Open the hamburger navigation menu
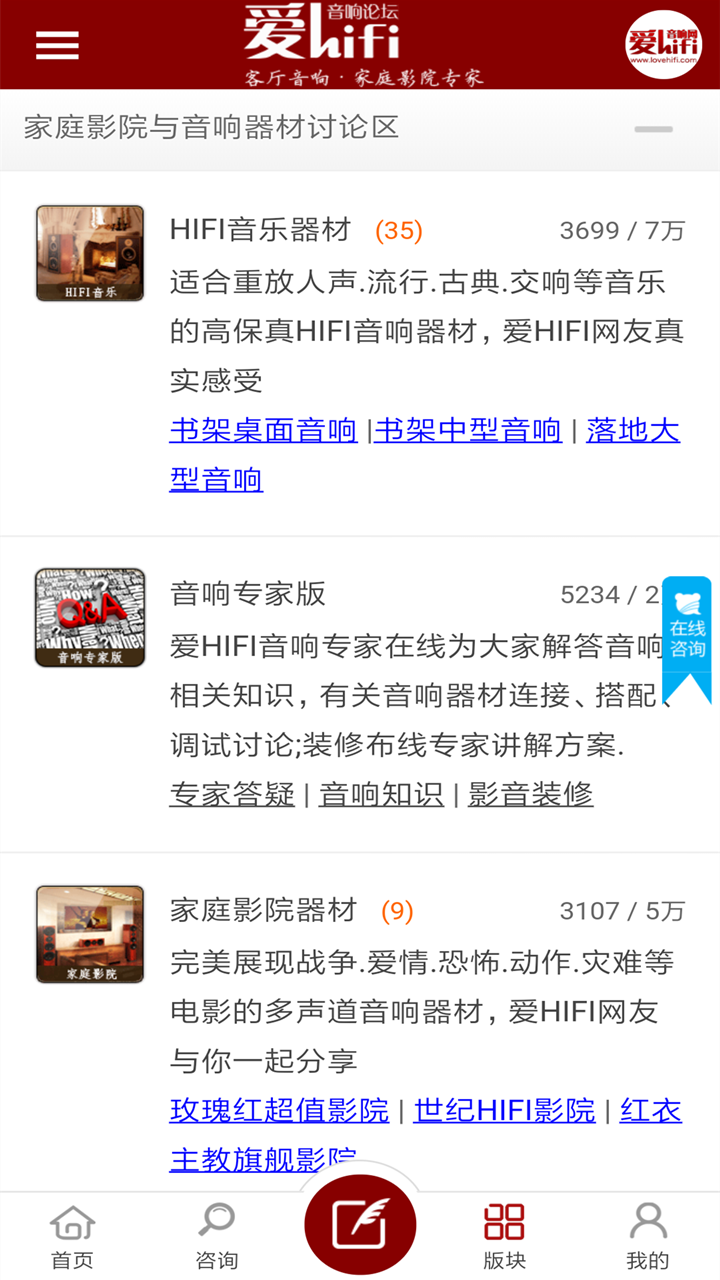720x1280 pixels. coord(57,44)
